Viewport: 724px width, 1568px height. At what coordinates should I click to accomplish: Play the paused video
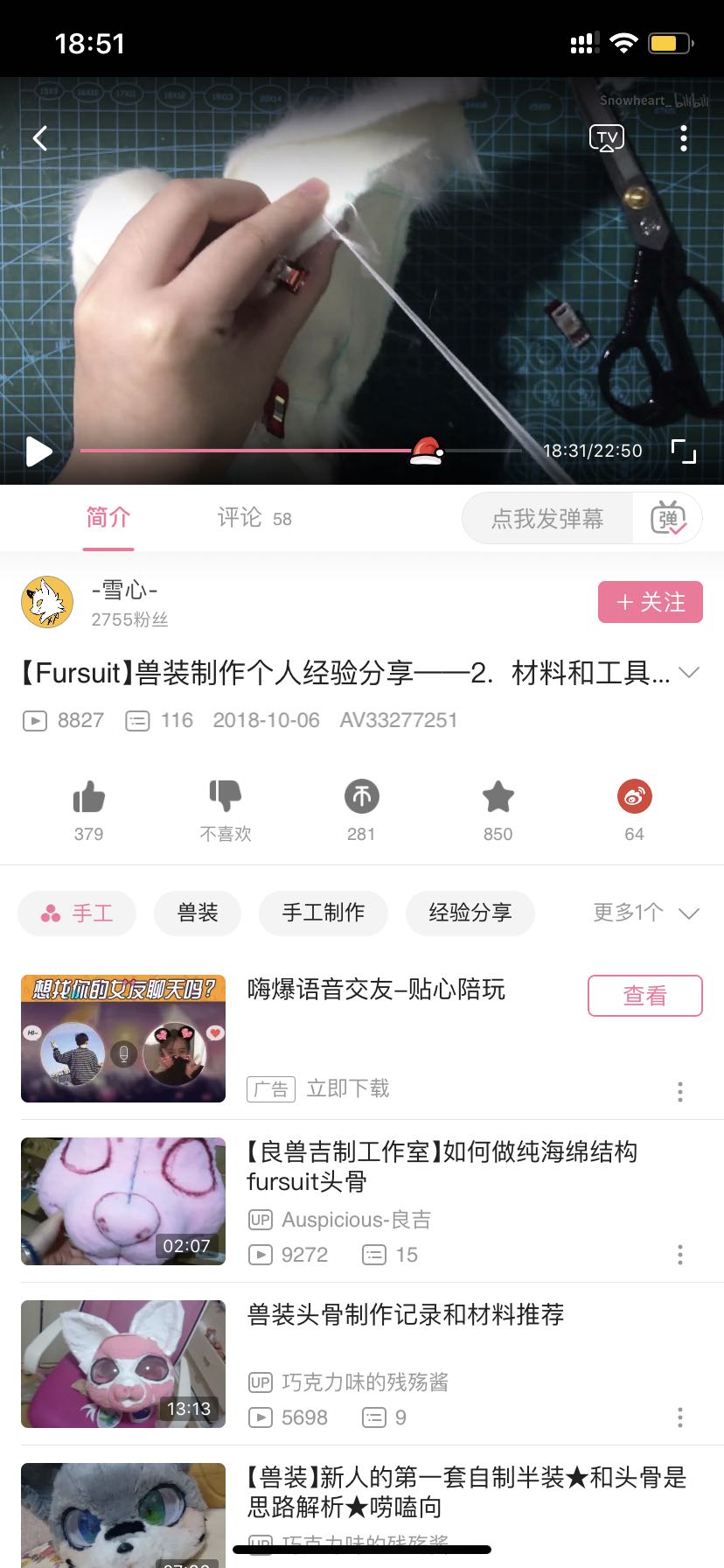point(39,451)
